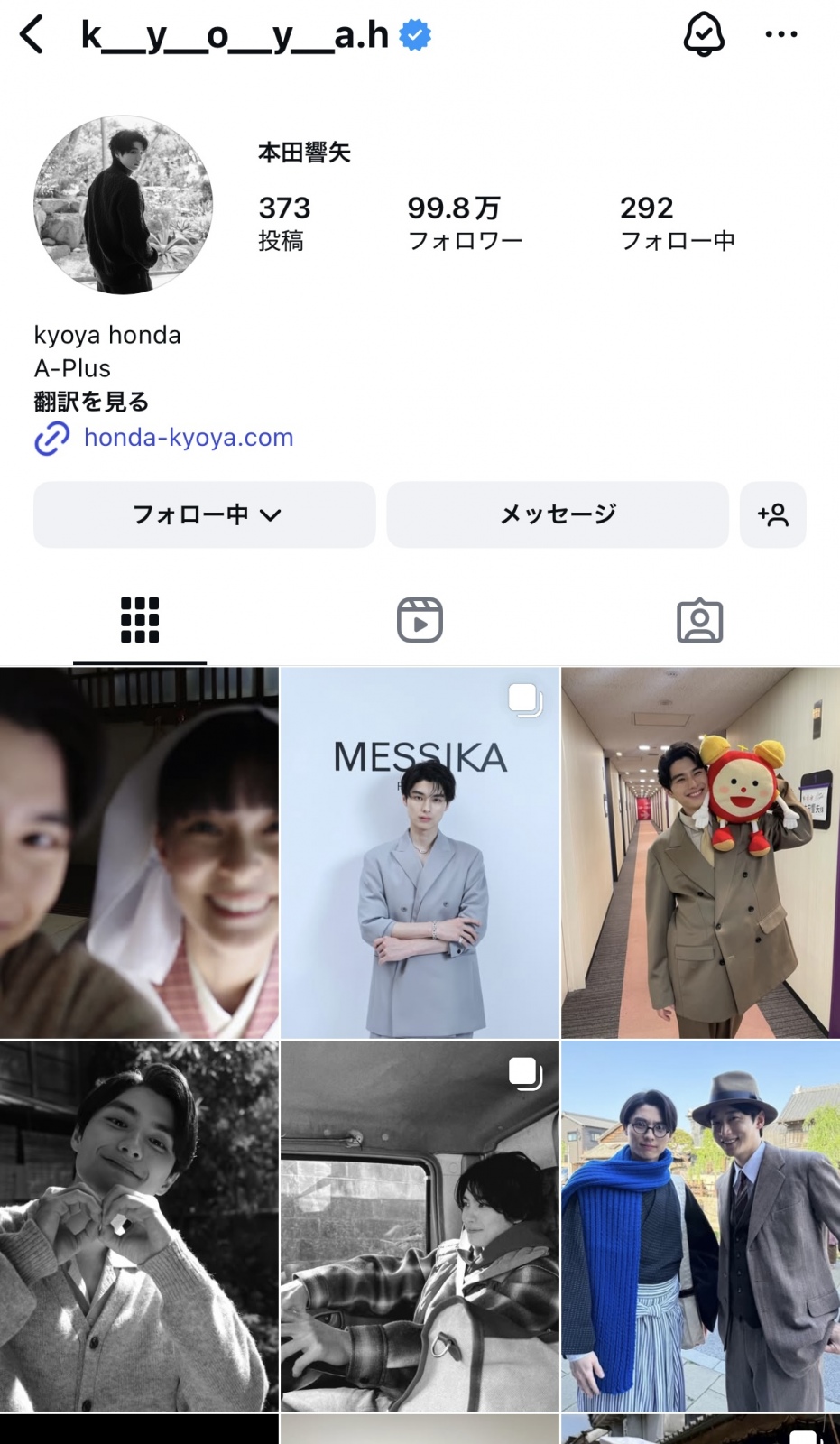Open the notifications bell for this profile

pyautogui.click(x=704, y=35)
